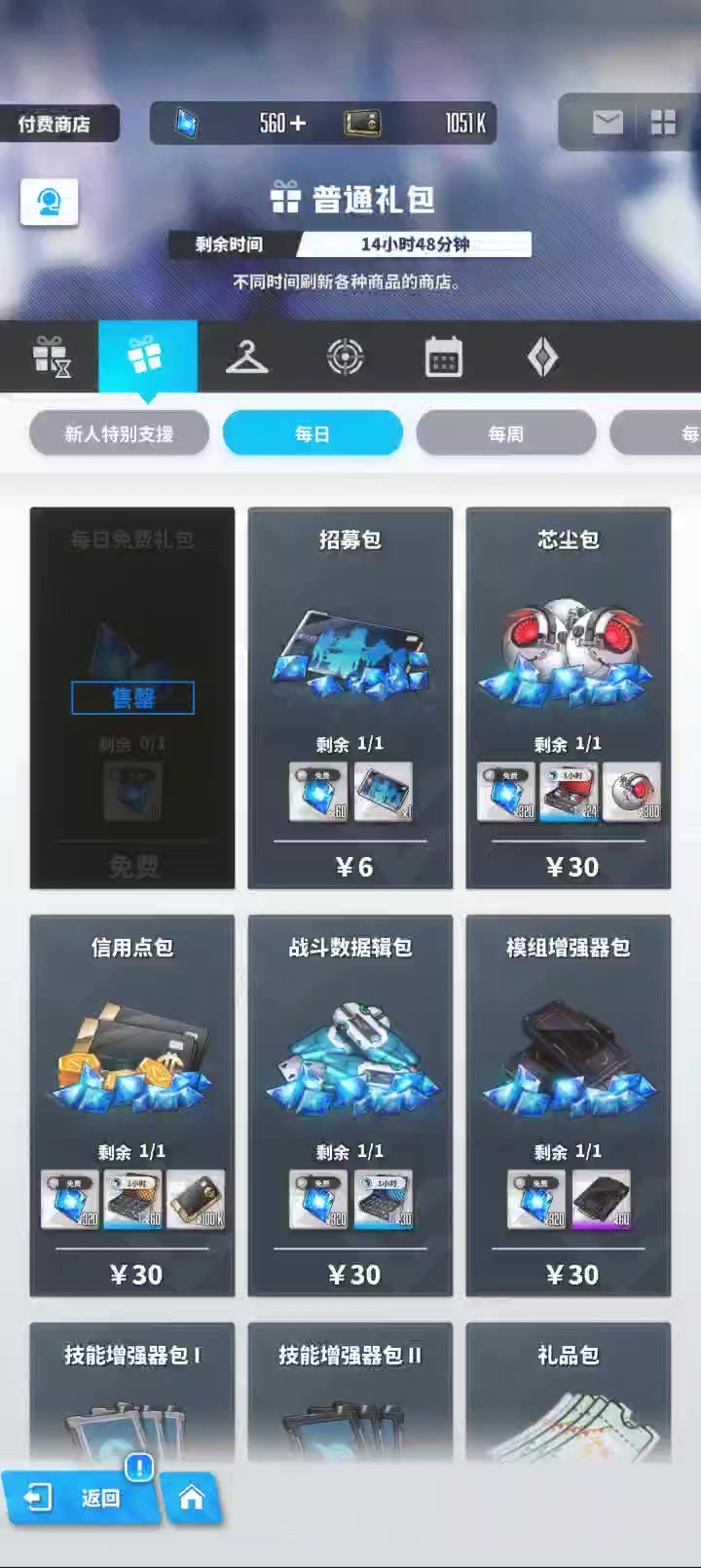Tap the customer support headset icon
The image size is (701, 1568).
pyautogui.click(x=49, y=202)
